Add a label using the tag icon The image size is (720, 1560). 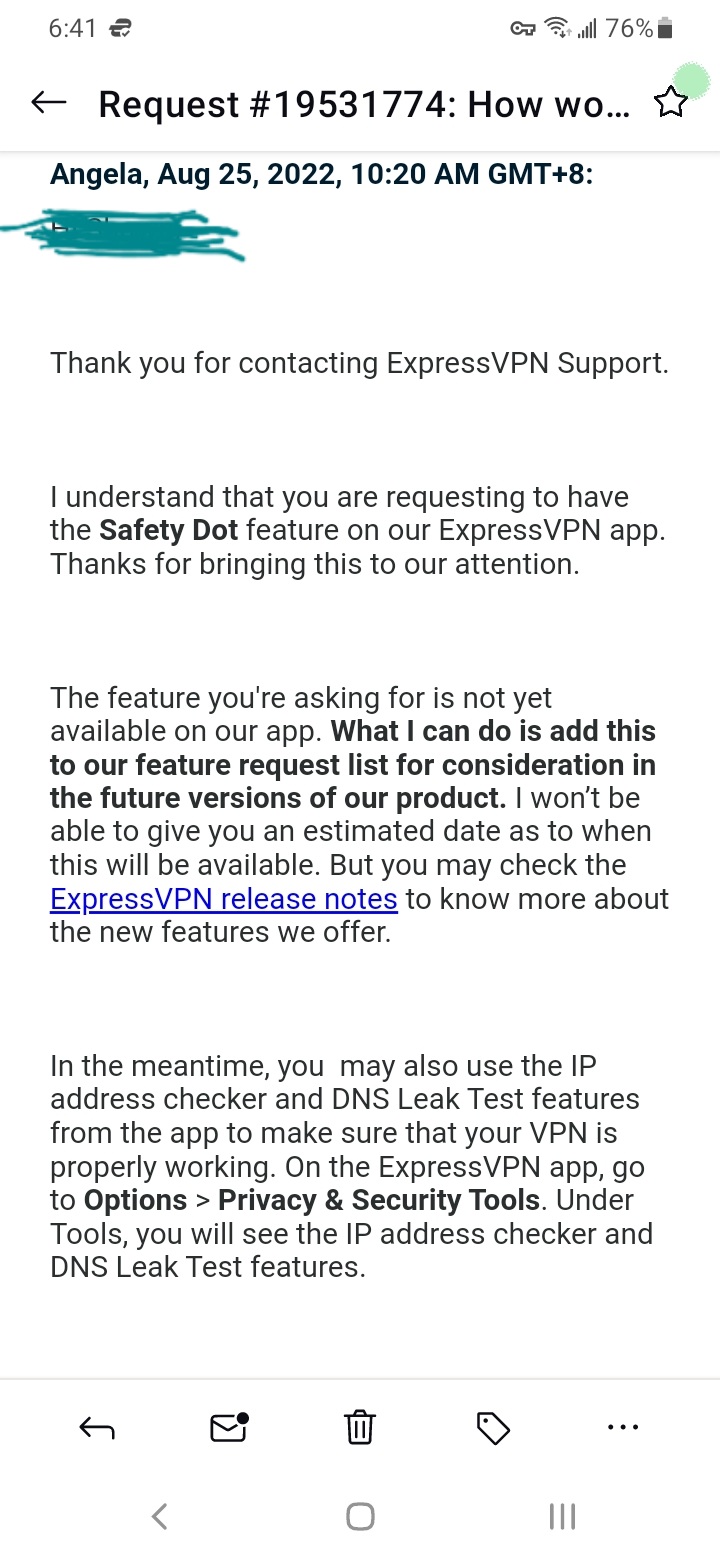tap(493, 1428)
